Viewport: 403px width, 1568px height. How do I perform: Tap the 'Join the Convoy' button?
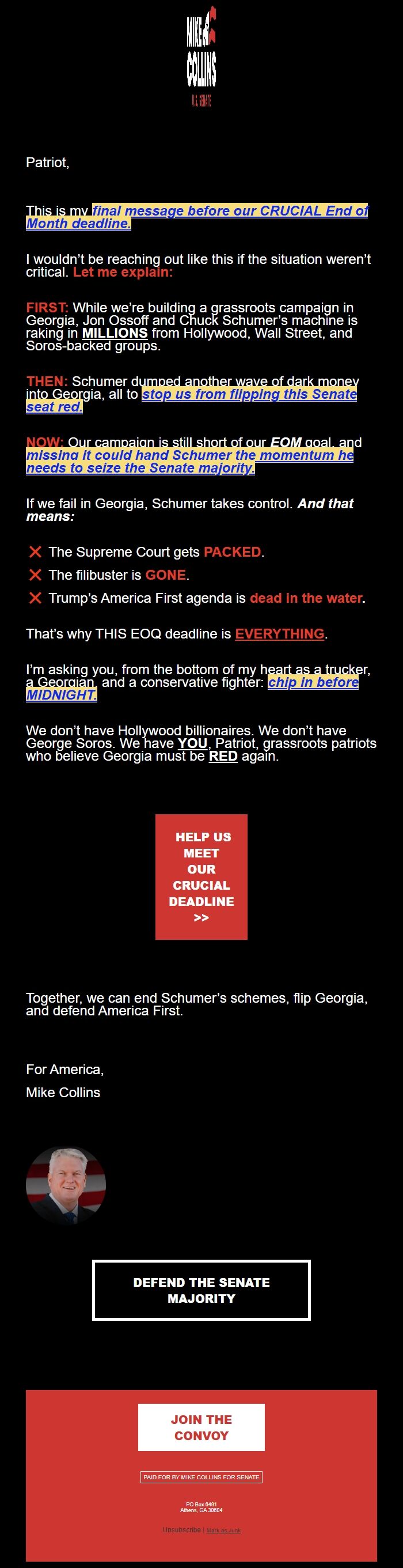[201, 1427]
